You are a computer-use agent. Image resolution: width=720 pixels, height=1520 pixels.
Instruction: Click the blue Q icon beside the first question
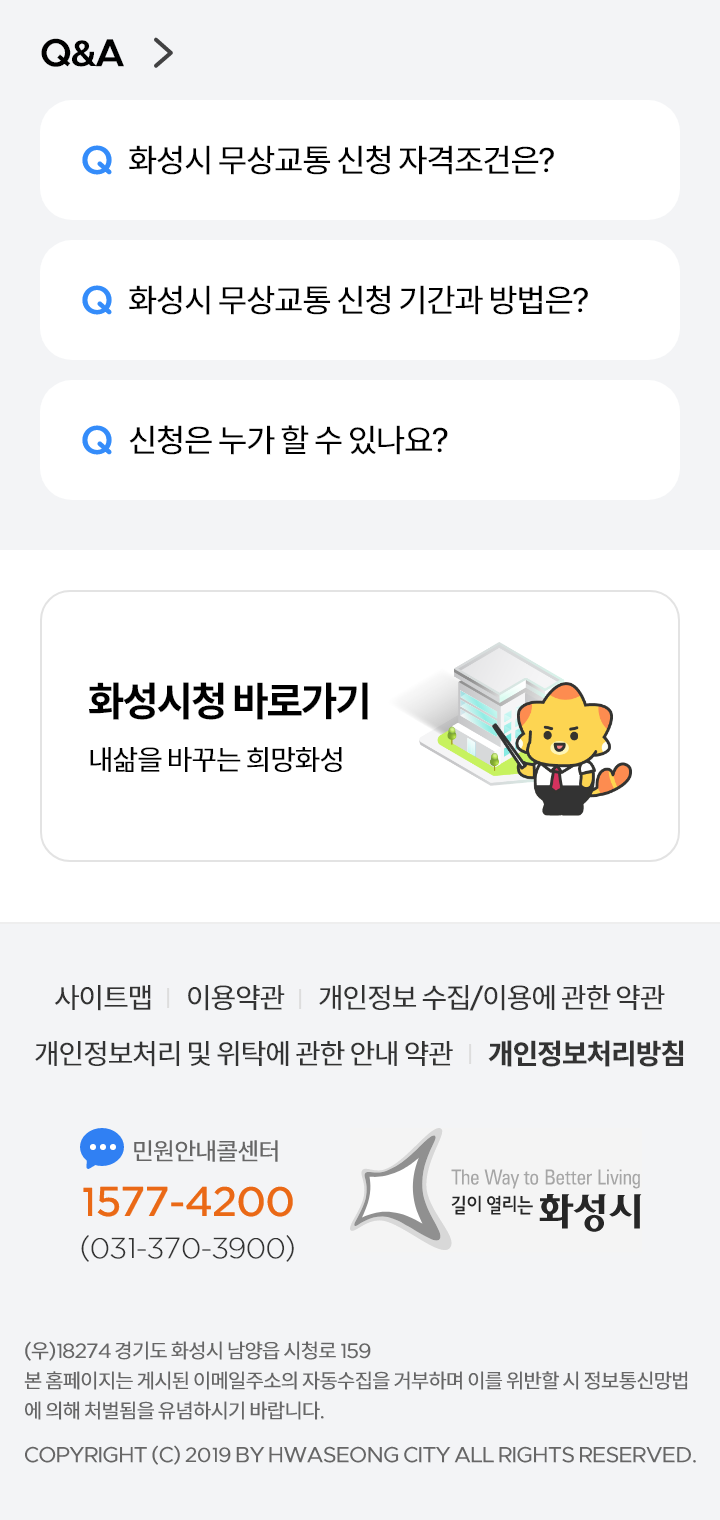(x=95, y=159)
